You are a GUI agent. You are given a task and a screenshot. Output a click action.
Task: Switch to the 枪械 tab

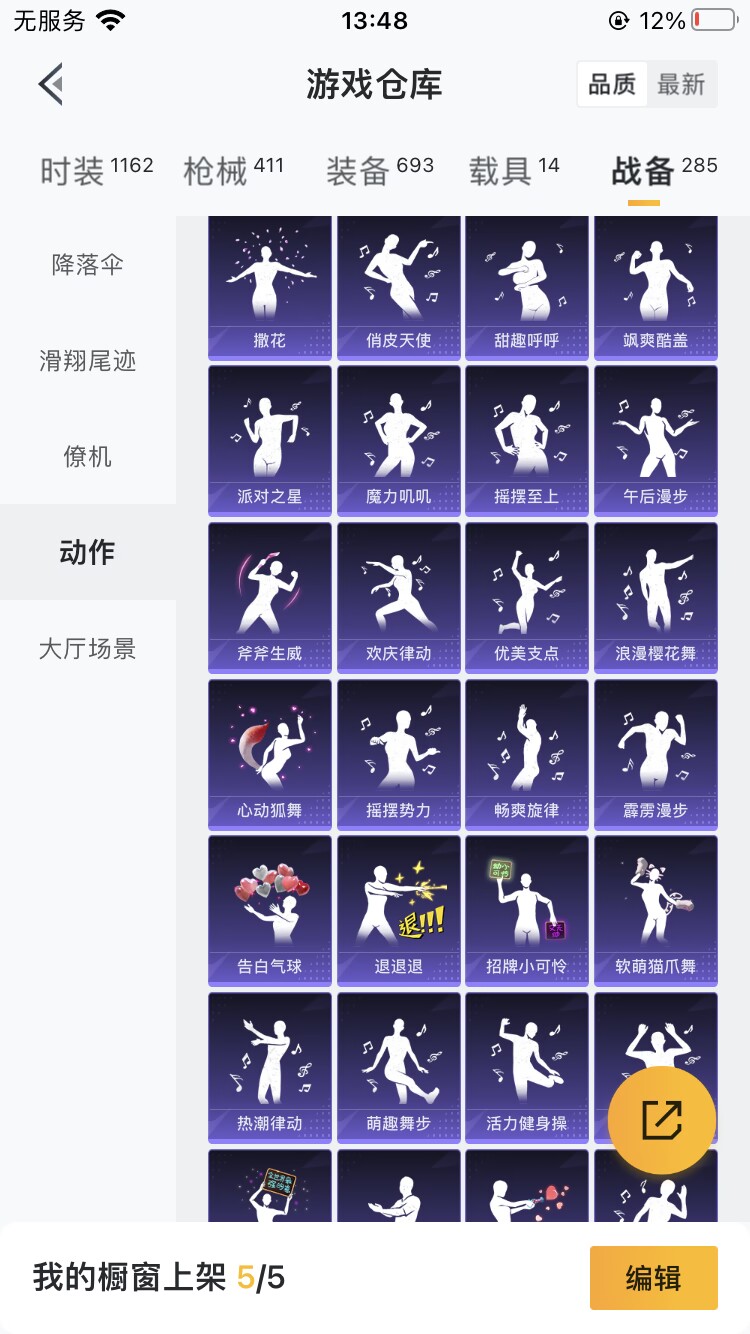point(233,171)
